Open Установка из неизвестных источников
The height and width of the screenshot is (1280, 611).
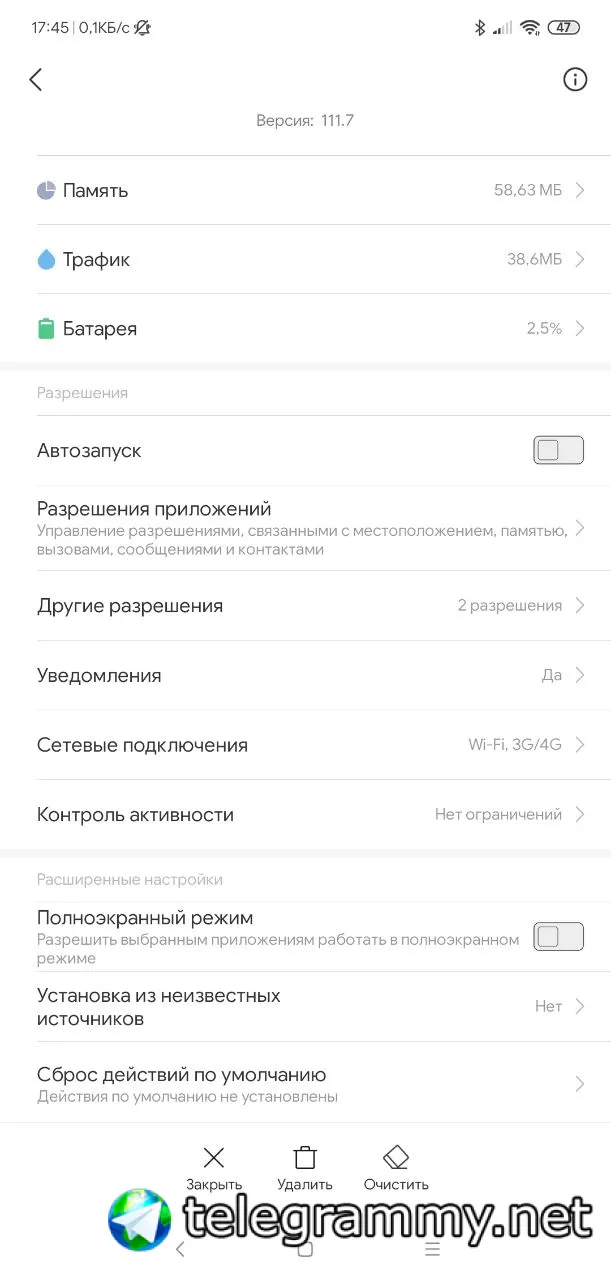coord(305,1006)
